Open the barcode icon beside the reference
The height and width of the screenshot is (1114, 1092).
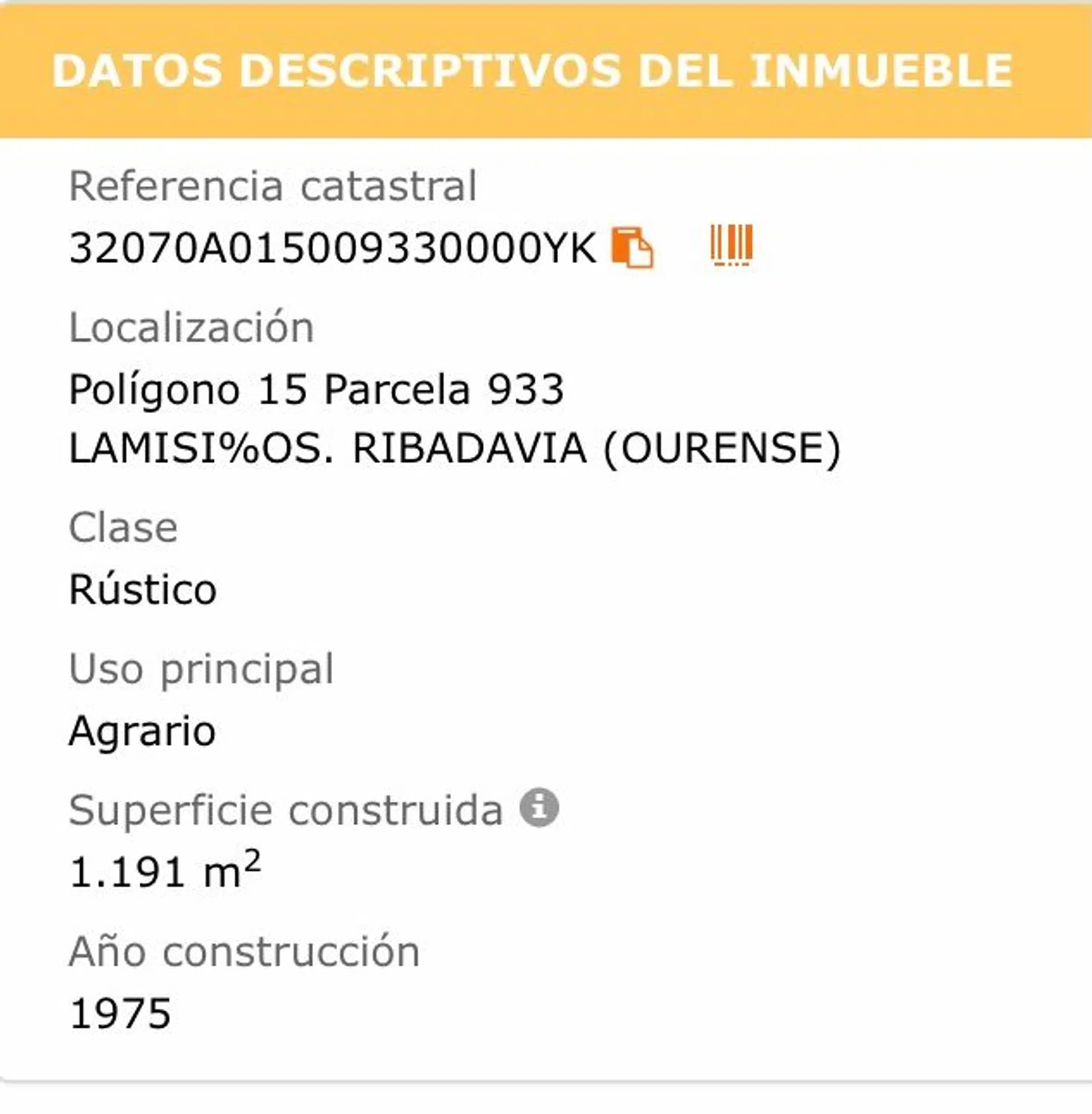(x=732, y=245)
